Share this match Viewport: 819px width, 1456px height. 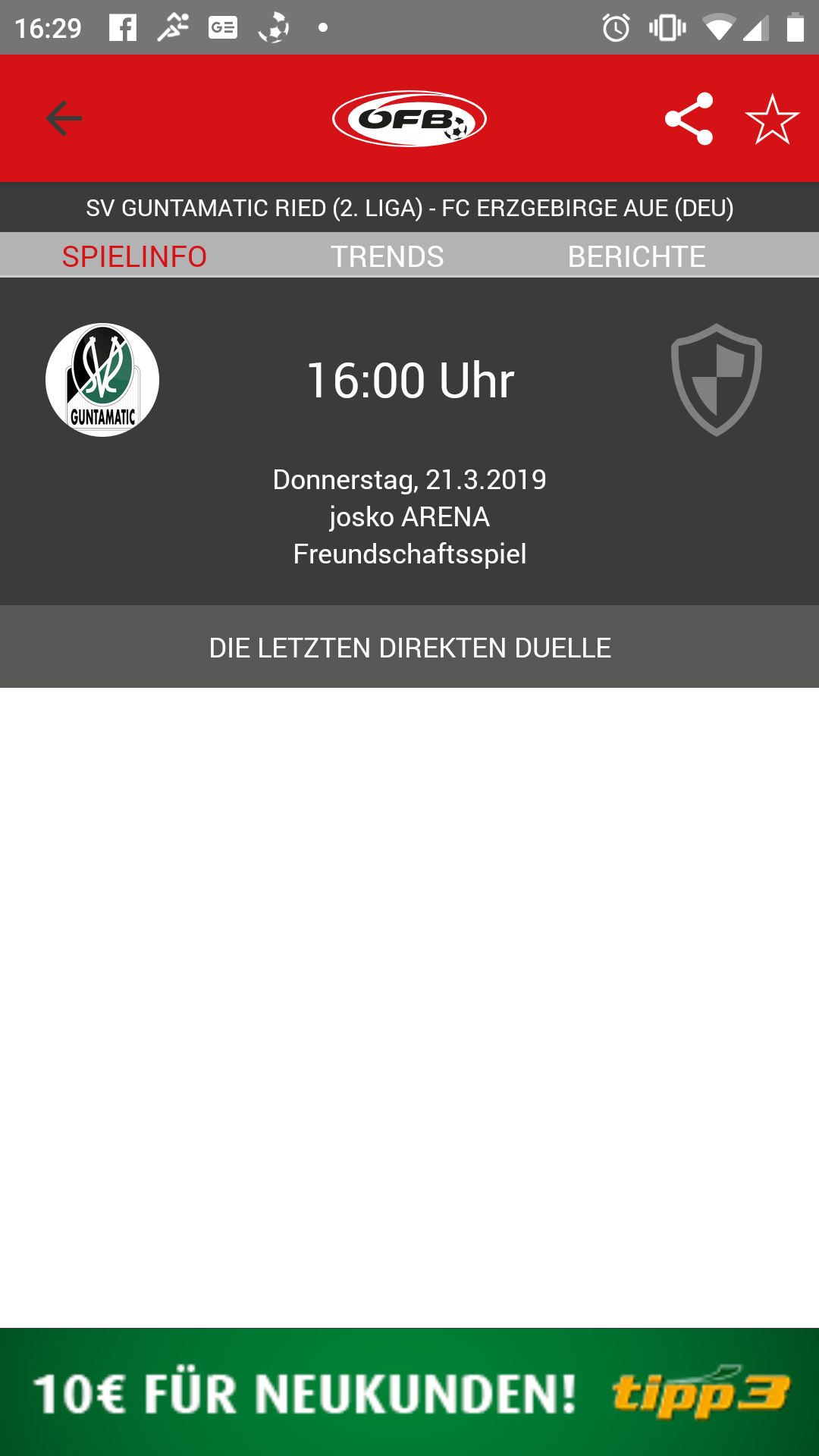[x=689, y=119]
